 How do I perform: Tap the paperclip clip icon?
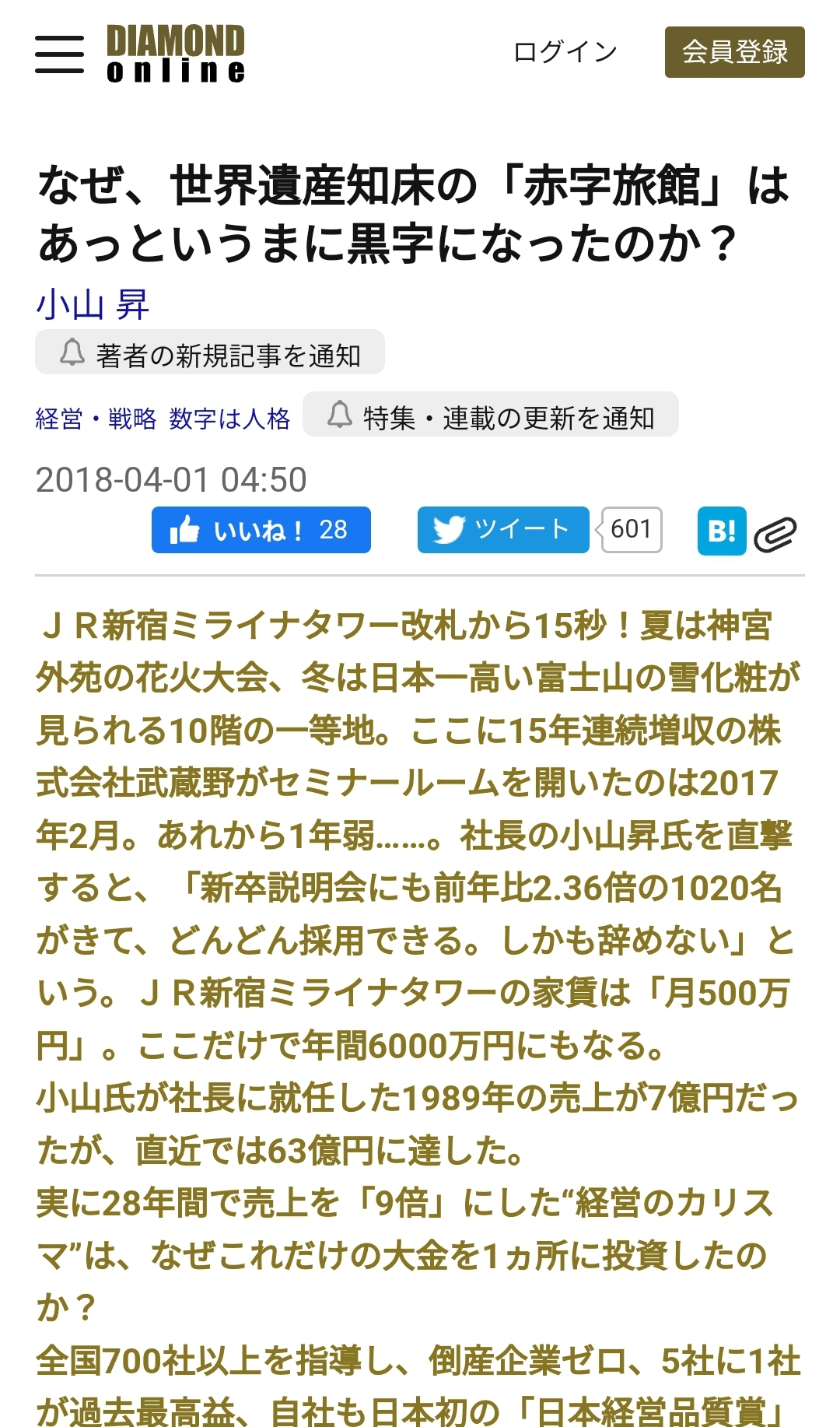coord(775,534)
